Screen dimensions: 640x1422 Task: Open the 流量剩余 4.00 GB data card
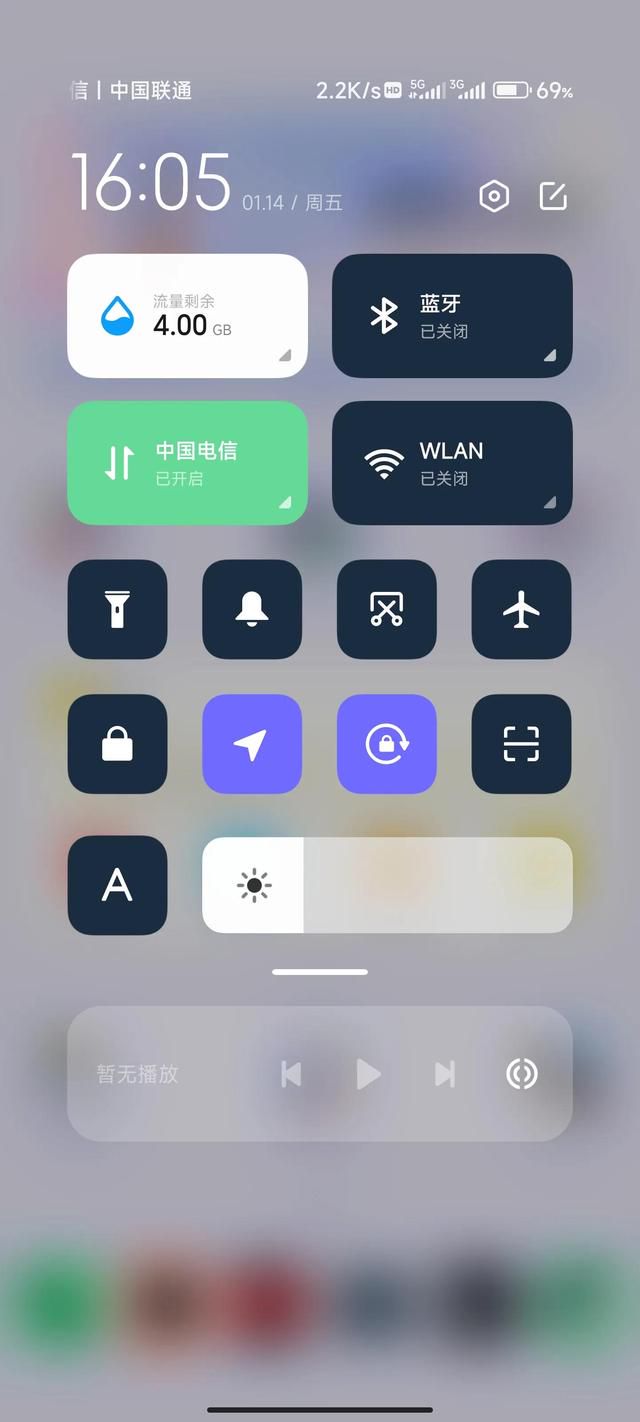pos(187,316)
